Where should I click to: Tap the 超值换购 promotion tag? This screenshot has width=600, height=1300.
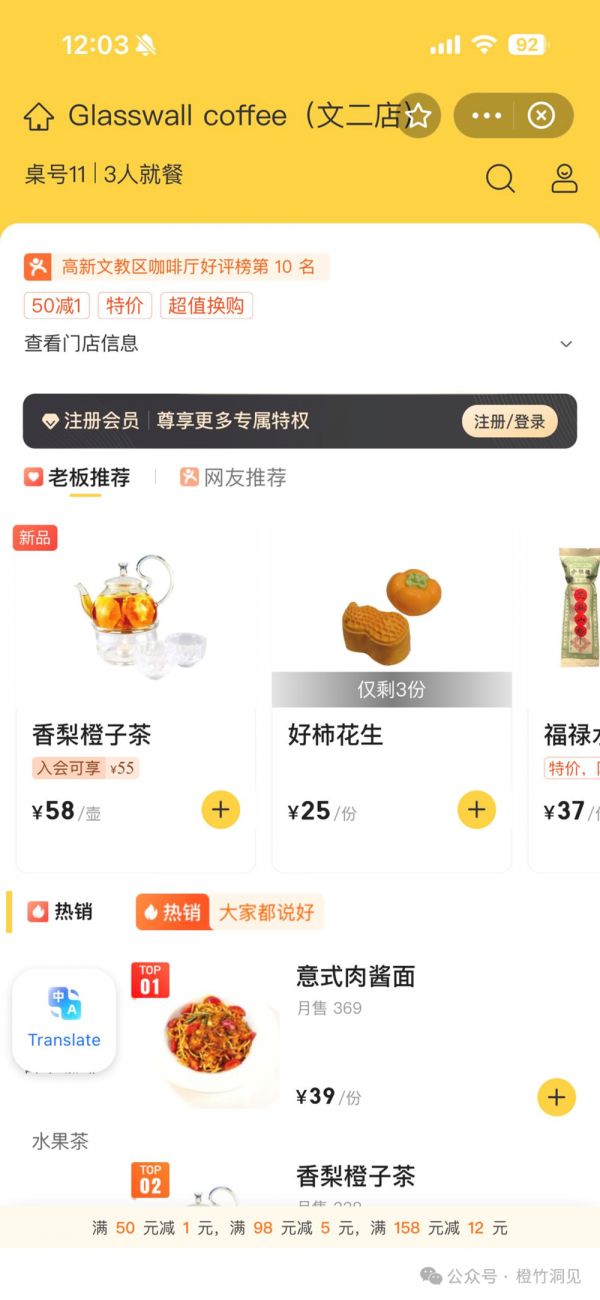click(x=205, y=306)
